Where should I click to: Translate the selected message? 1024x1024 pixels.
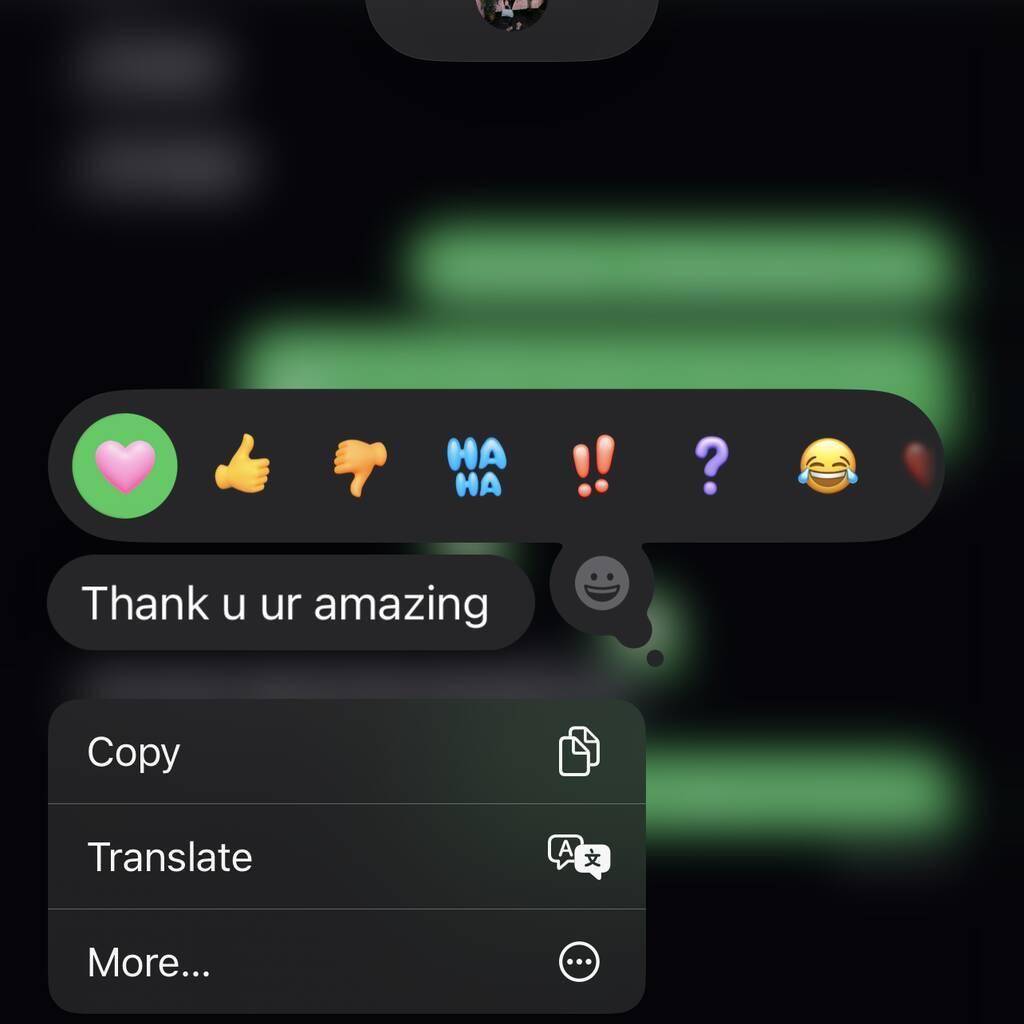346,857
